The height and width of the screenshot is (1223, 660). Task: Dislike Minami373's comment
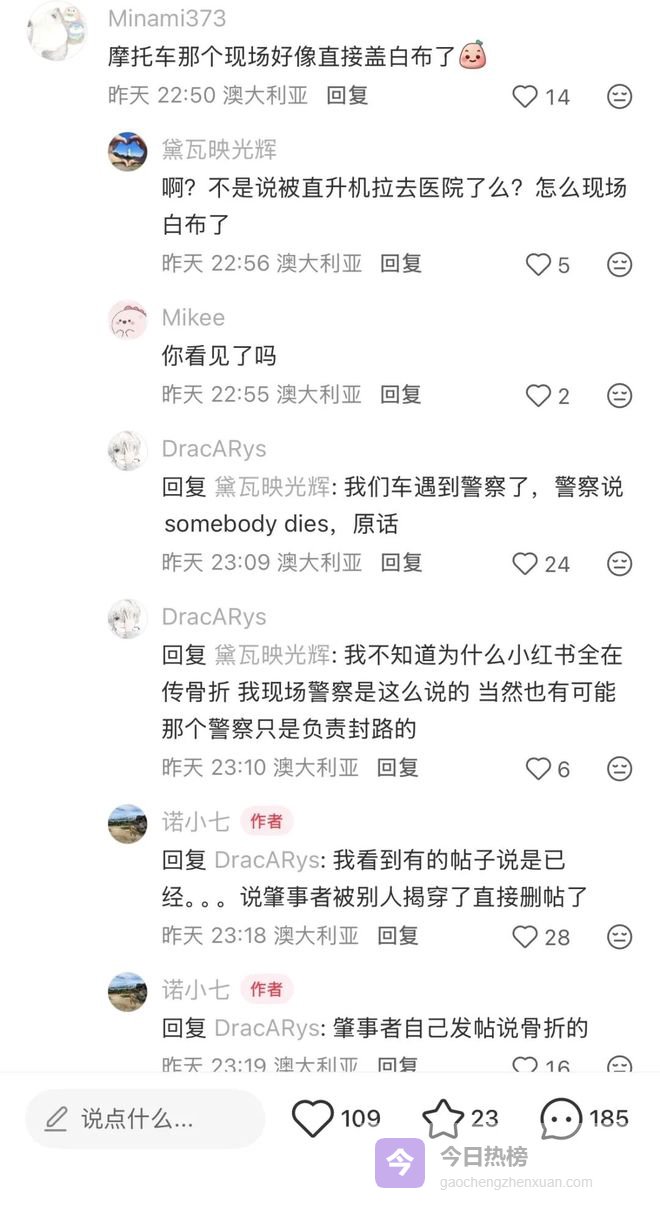(620, 96)
